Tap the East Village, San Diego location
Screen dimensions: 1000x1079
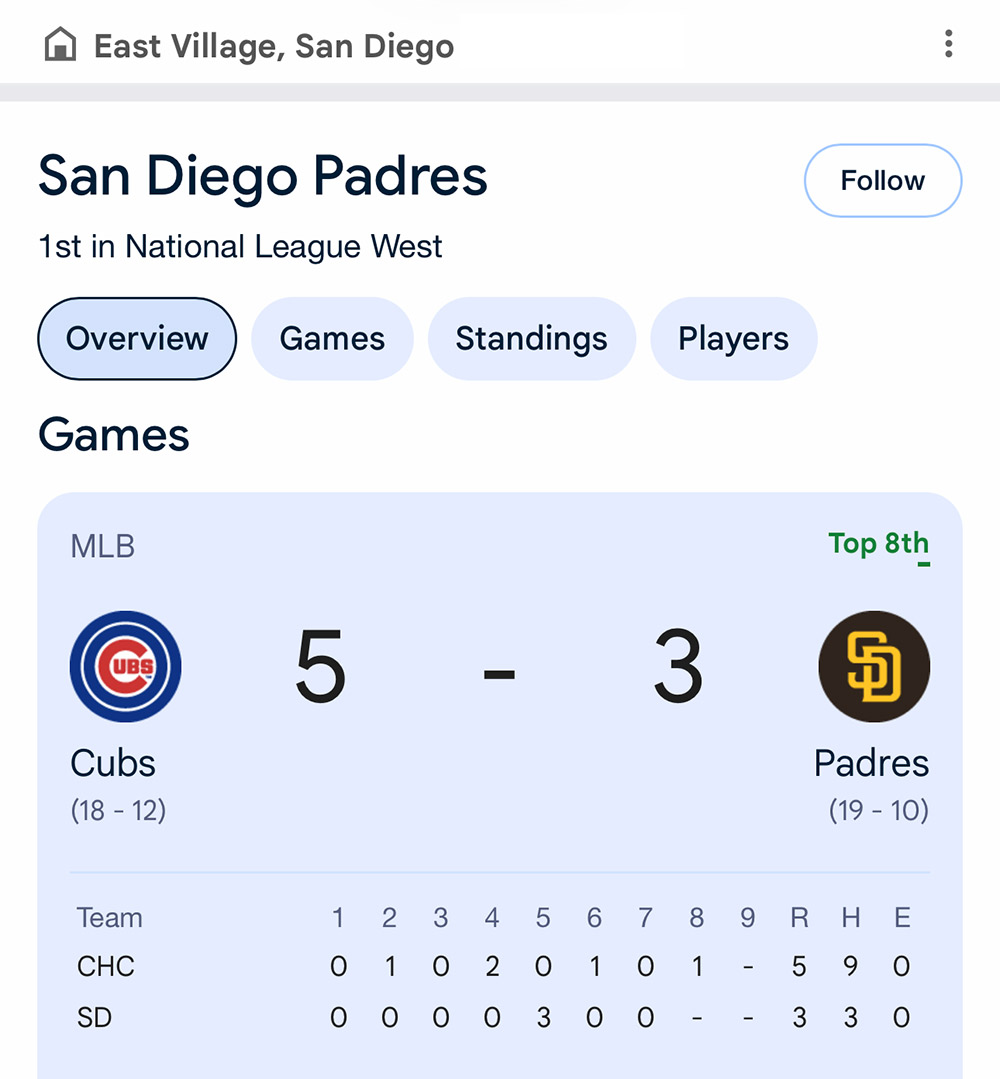(273, 46)
